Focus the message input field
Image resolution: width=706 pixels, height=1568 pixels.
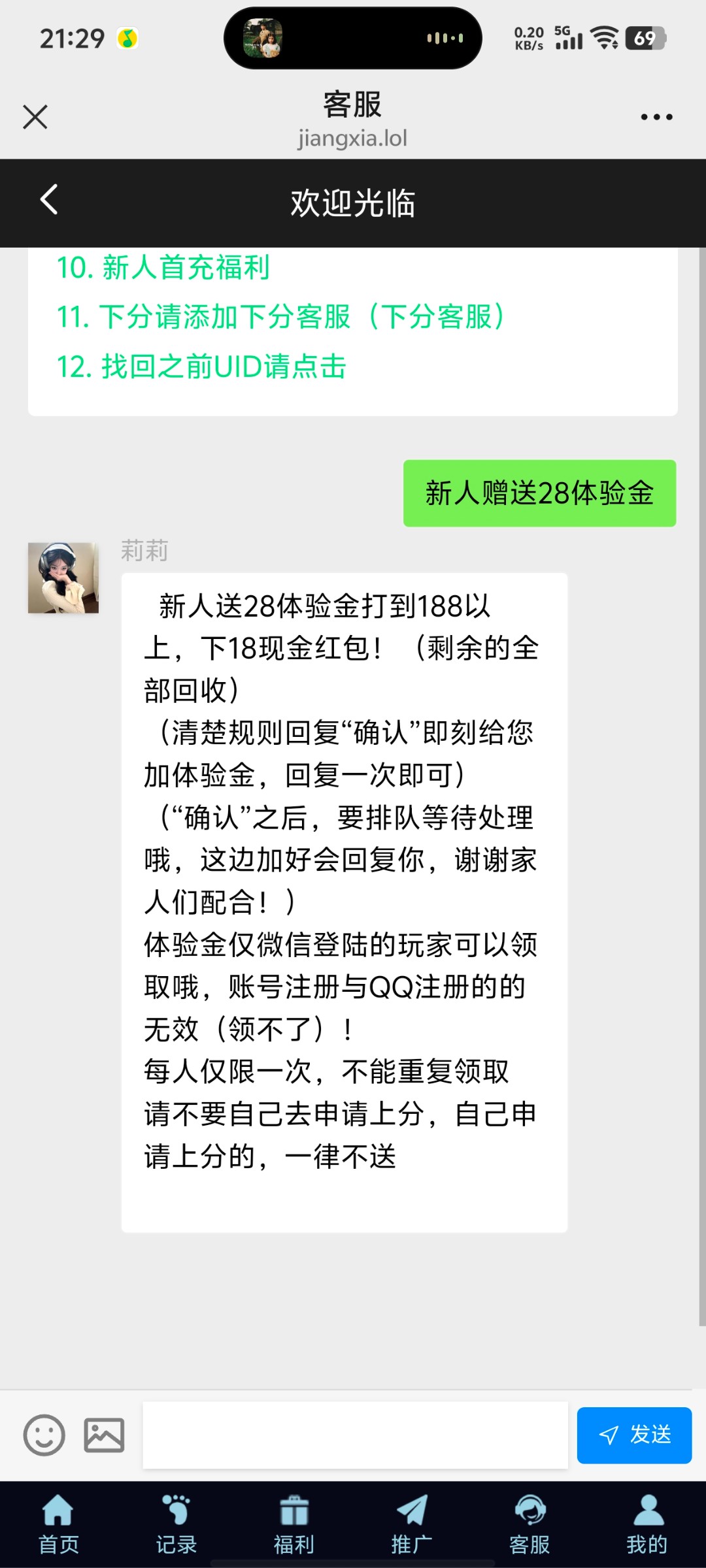click(355, 1435)
